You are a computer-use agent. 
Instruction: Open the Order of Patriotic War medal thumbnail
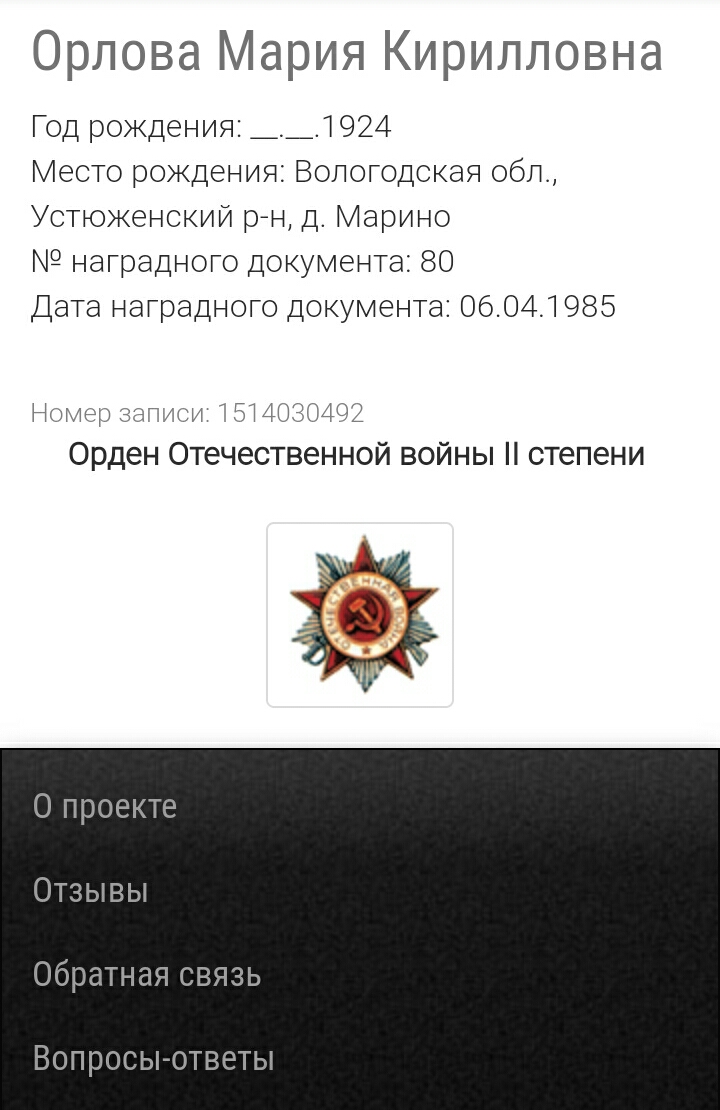pyautogui.click(x=360, y=614)
